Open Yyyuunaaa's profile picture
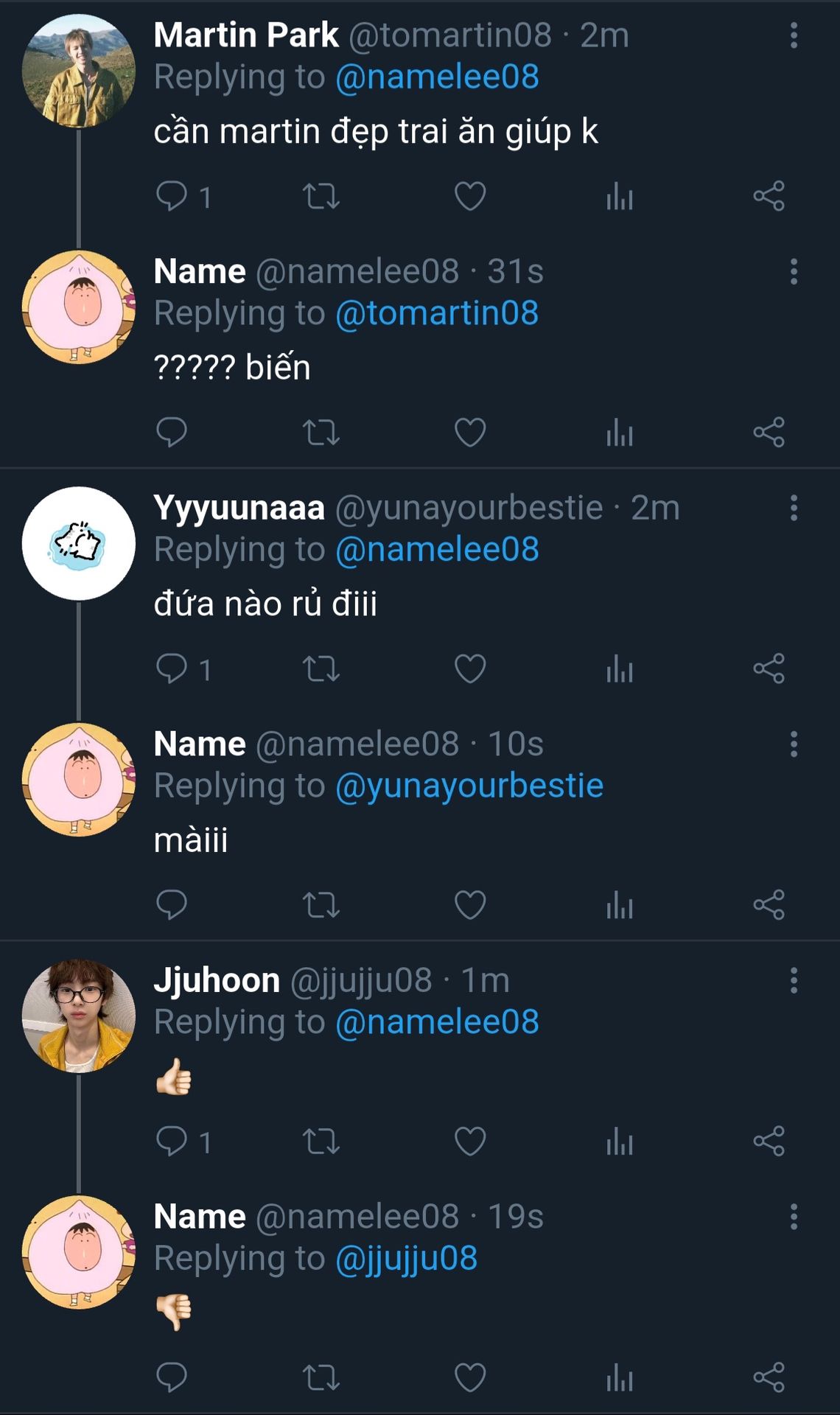The width and height of the screenshot is (840, 1415). point(79,543)
